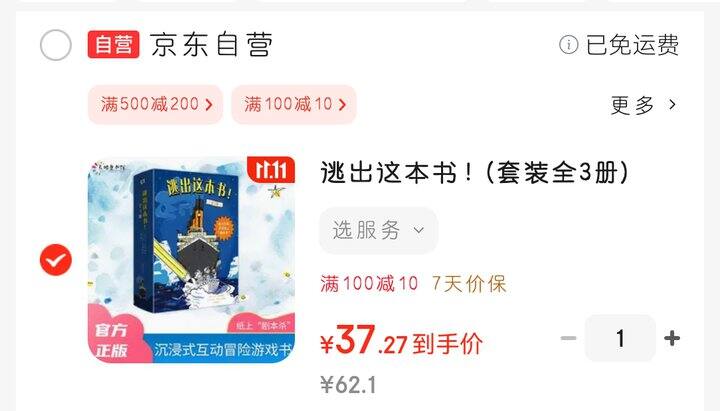Uncheck the 逃出这本书 item checkbox

pyautogui.click(x=56, y=260)
